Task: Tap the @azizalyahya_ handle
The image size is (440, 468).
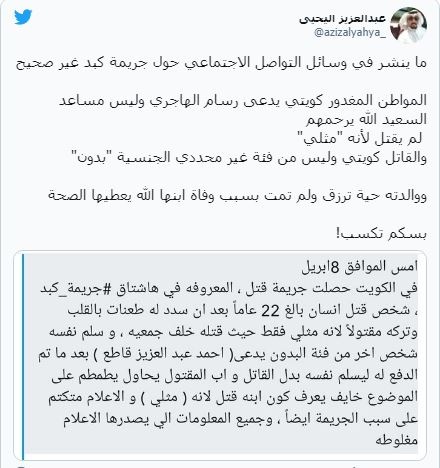Action: (x=350, y=33)
